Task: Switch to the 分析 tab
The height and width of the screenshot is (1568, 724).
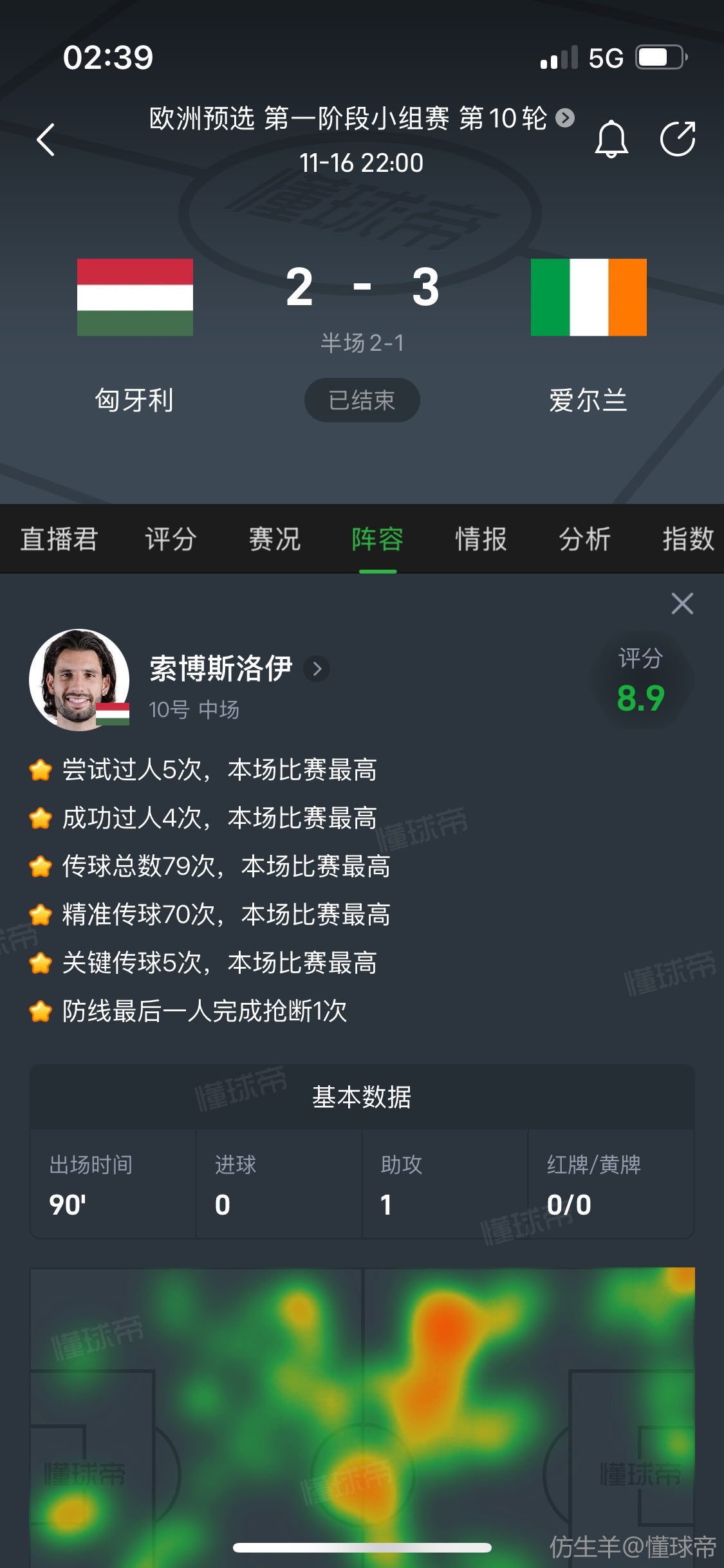Action: 584,539
